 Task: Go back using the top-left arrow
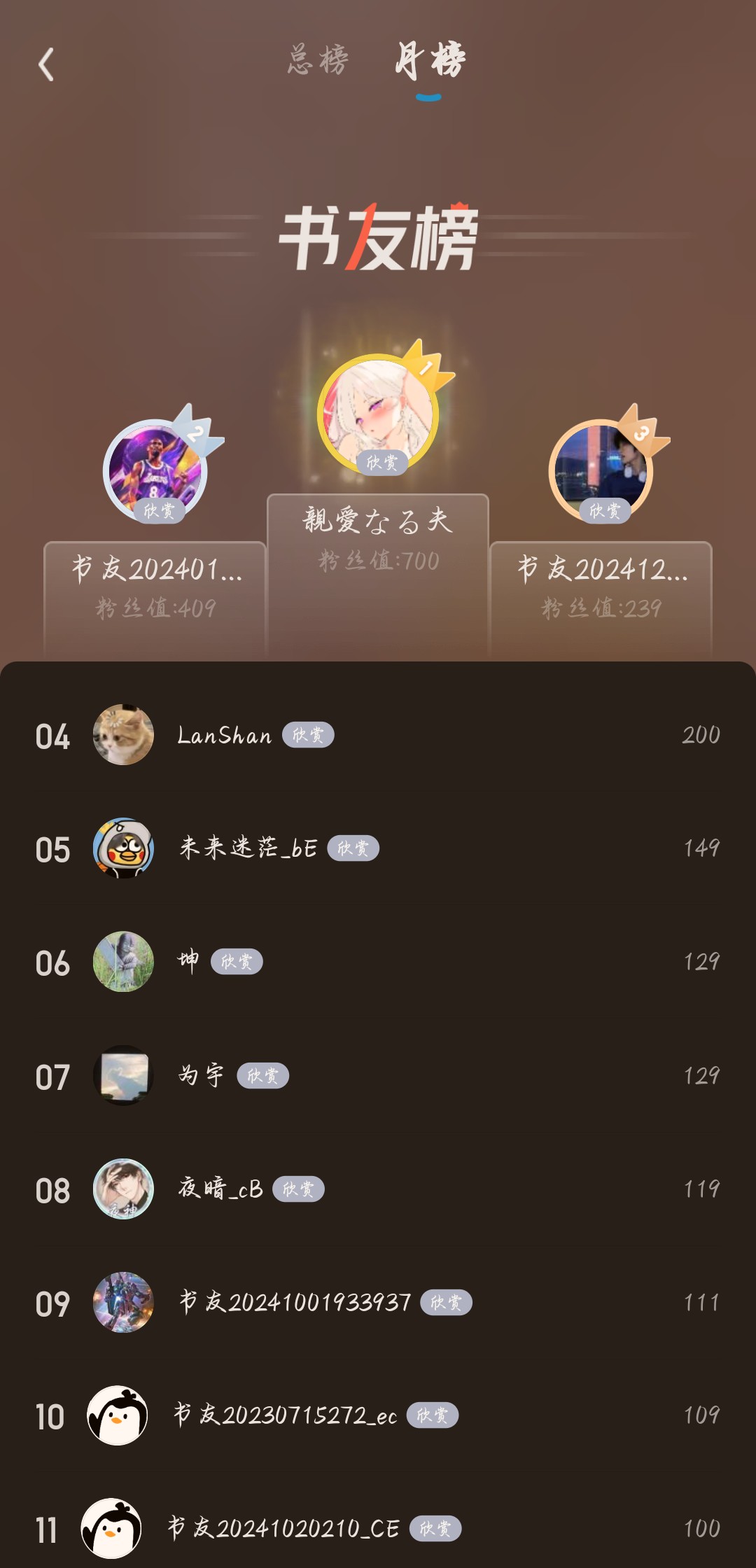coord(46,64)
